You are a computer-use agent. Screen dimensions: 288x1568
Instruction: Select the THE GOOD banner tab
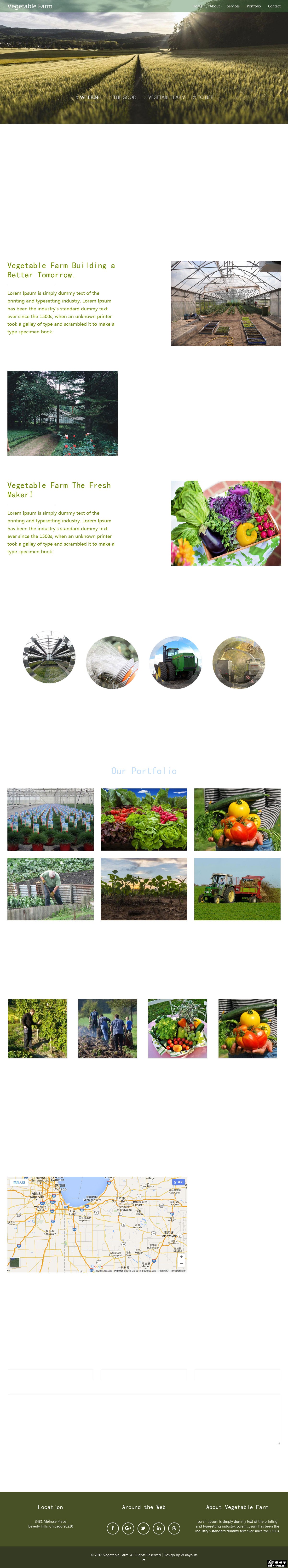pyautogui.click(x=122, y=97)
